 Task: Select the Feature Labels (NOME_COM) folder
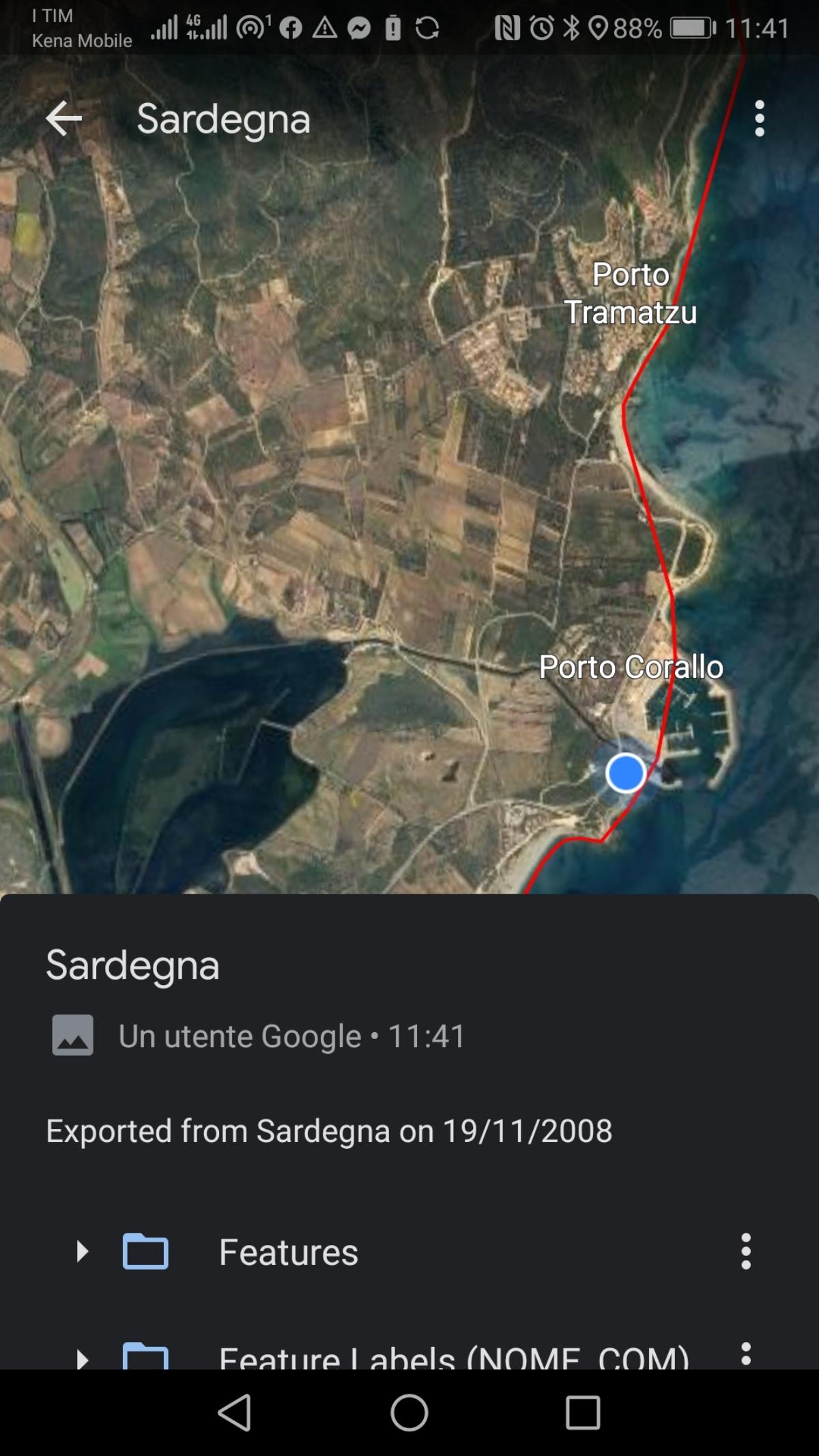453,1357
